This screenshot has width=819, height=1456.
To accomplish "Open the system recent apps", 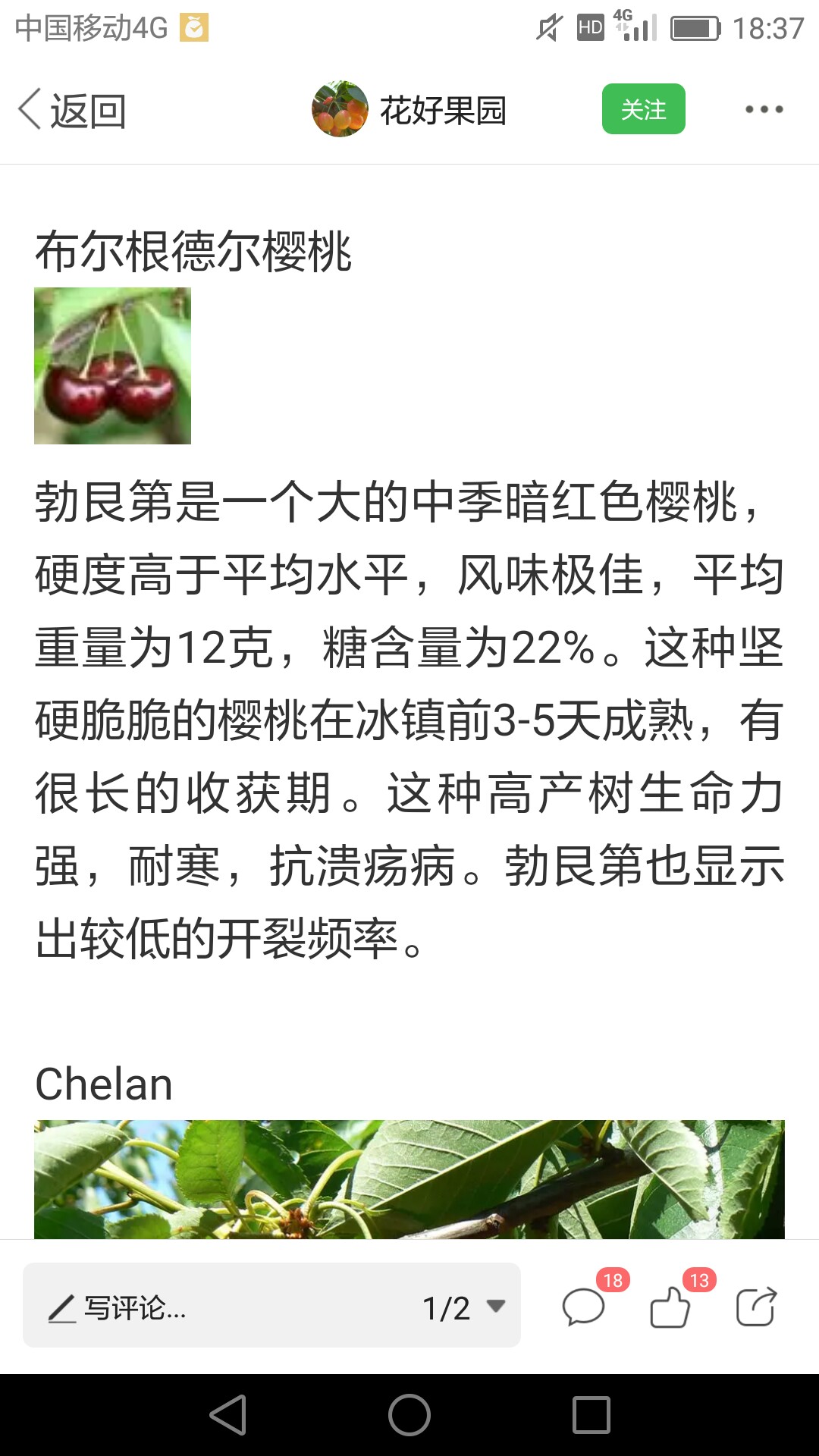I will click(x=591, y=1415).
